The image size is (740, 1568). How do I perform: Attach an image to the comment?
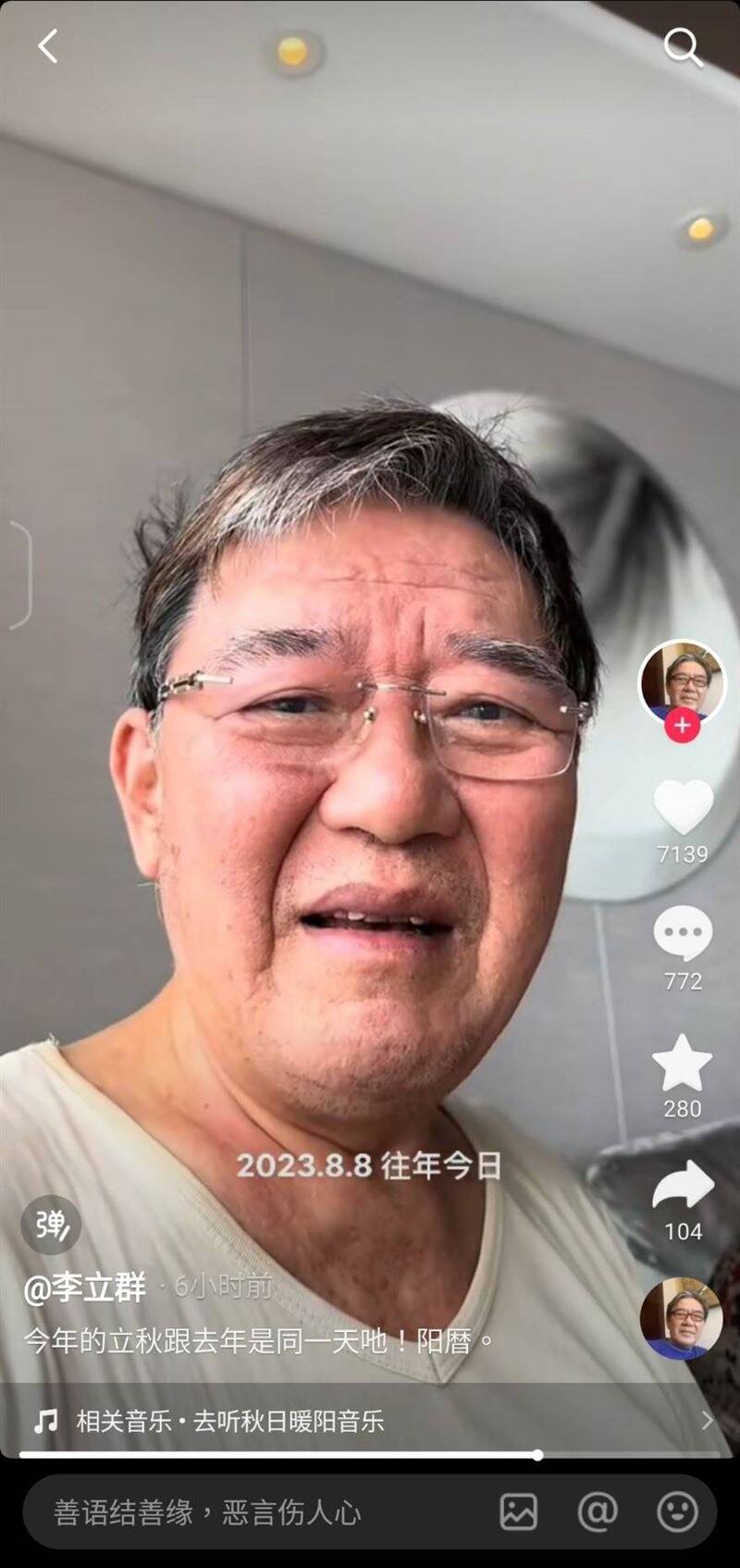pyautogui.click(x=518, y=1512)
